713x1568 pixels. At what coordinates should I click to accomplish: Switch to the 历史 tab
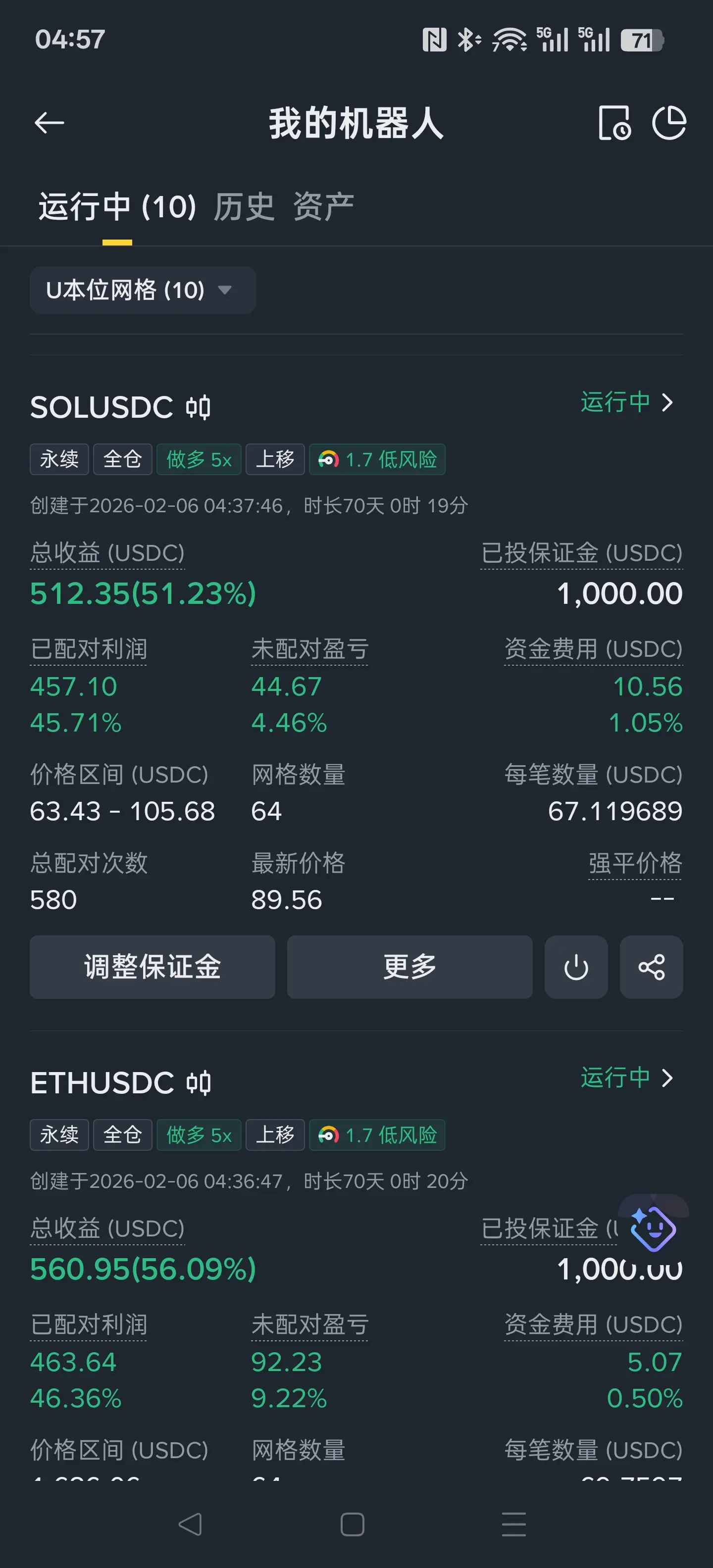[244, 207]
